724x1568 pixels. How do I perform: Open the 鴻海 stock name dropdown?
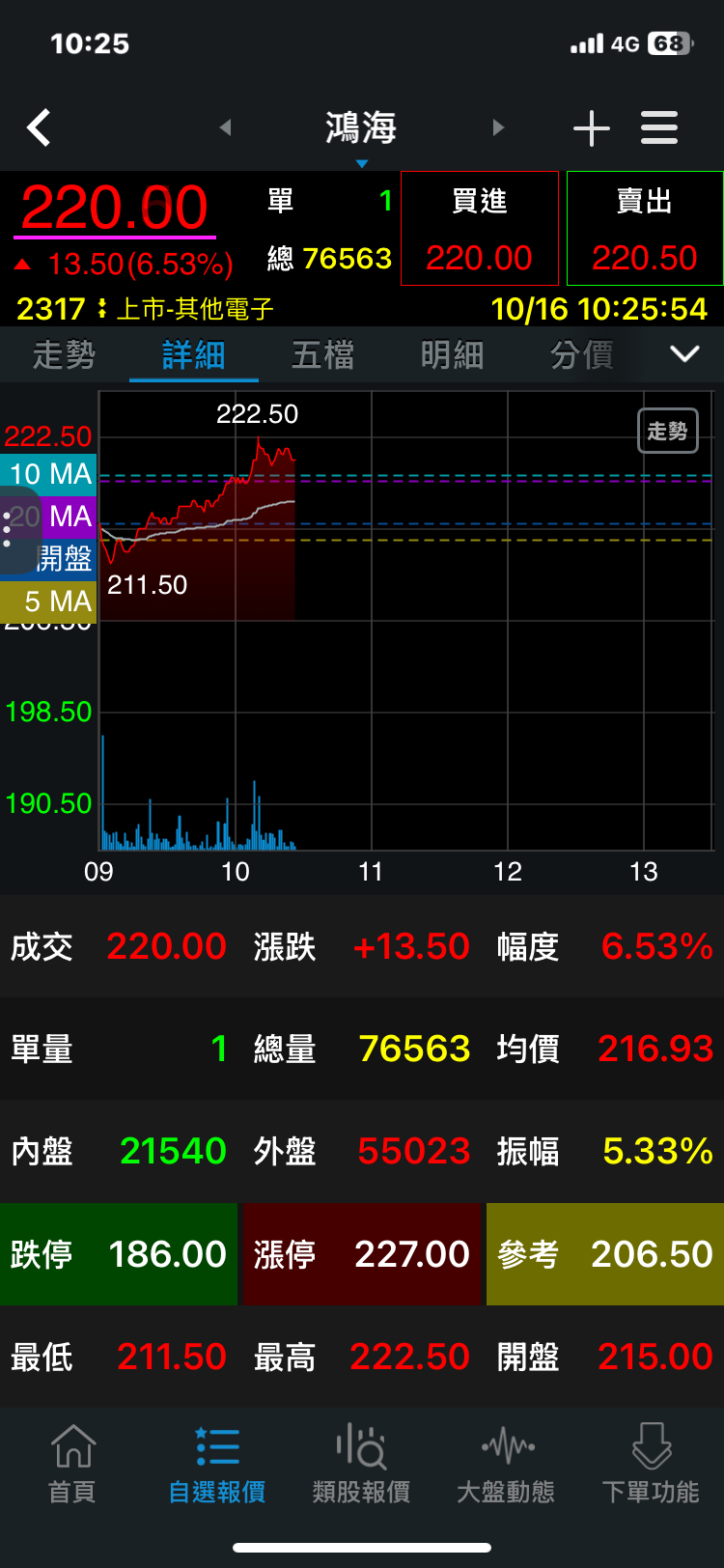tap(362, 133)
